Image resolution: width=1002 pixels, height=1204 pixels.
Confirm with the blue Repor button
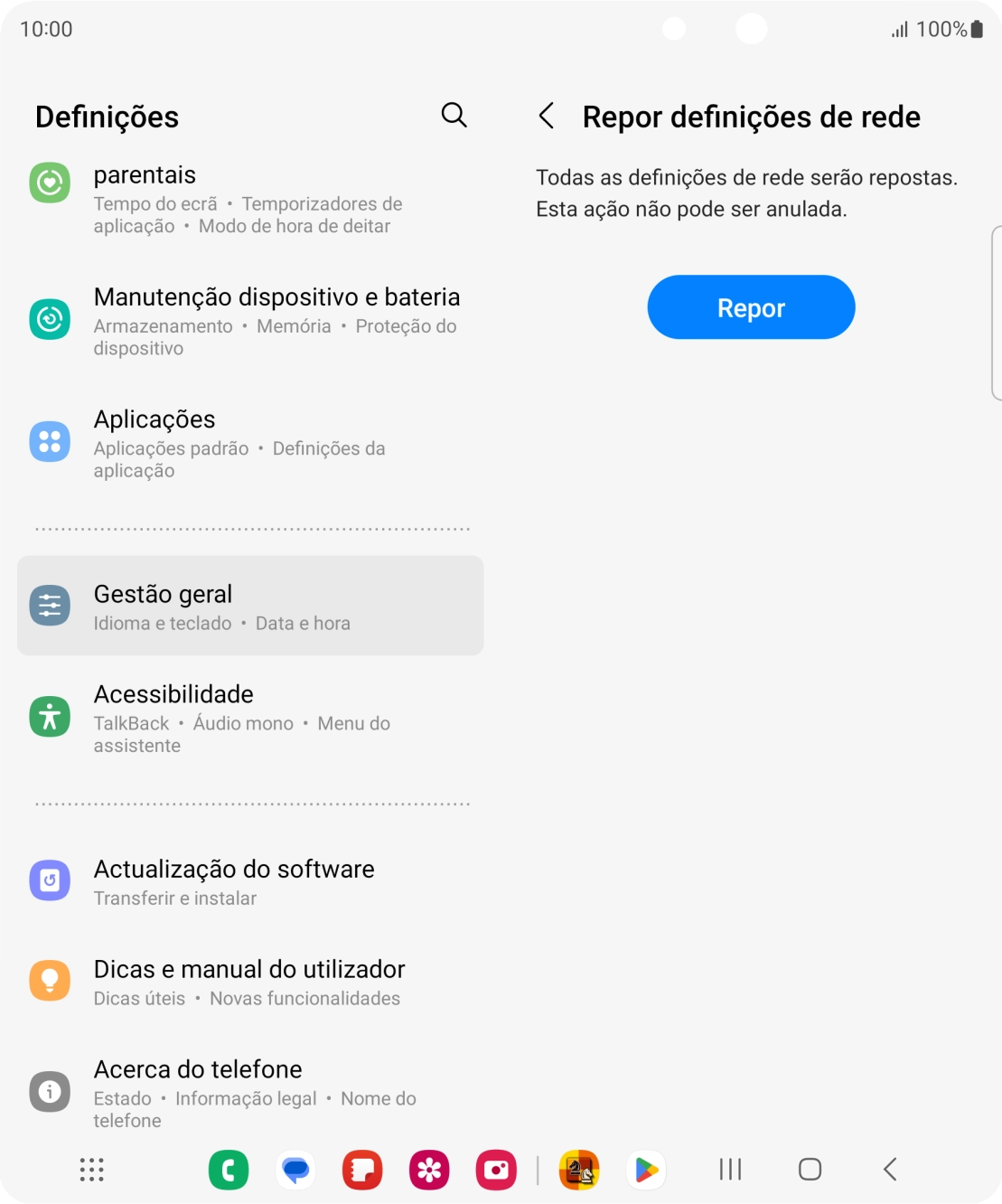pyautogui.click(x=751, y=307)
